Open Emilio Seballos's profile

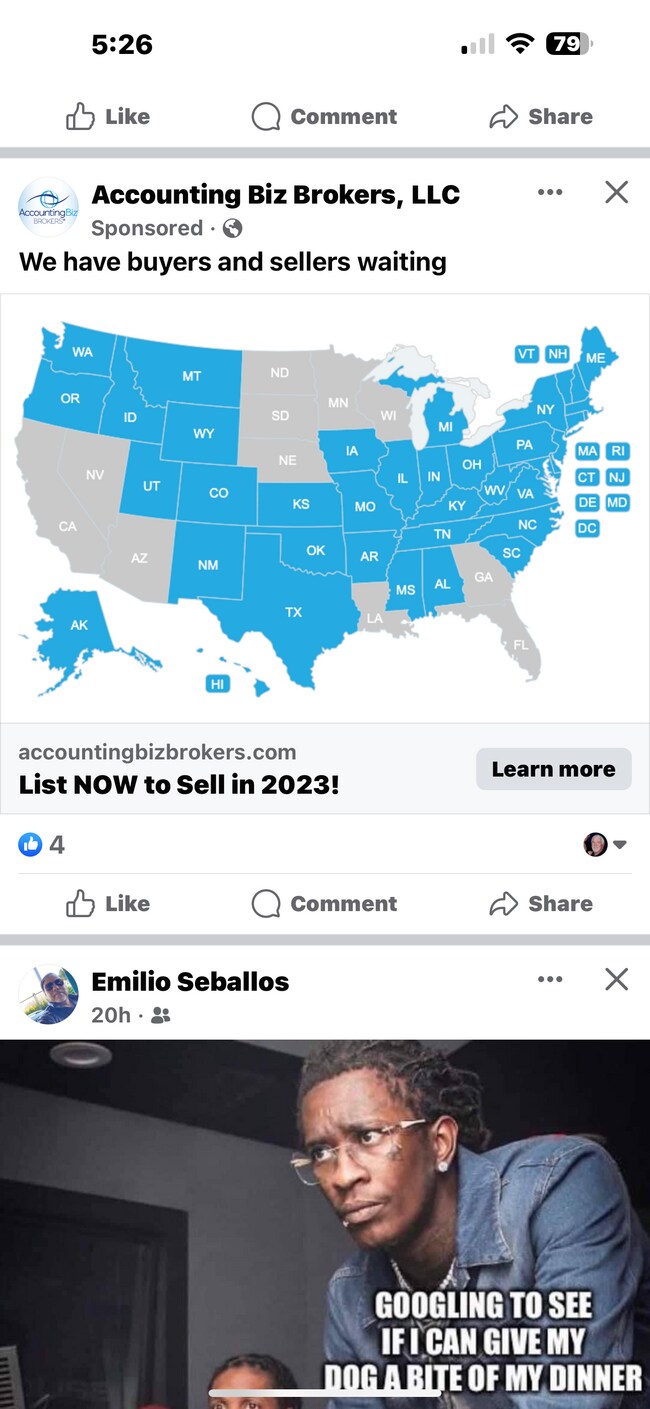click(190, 982)
